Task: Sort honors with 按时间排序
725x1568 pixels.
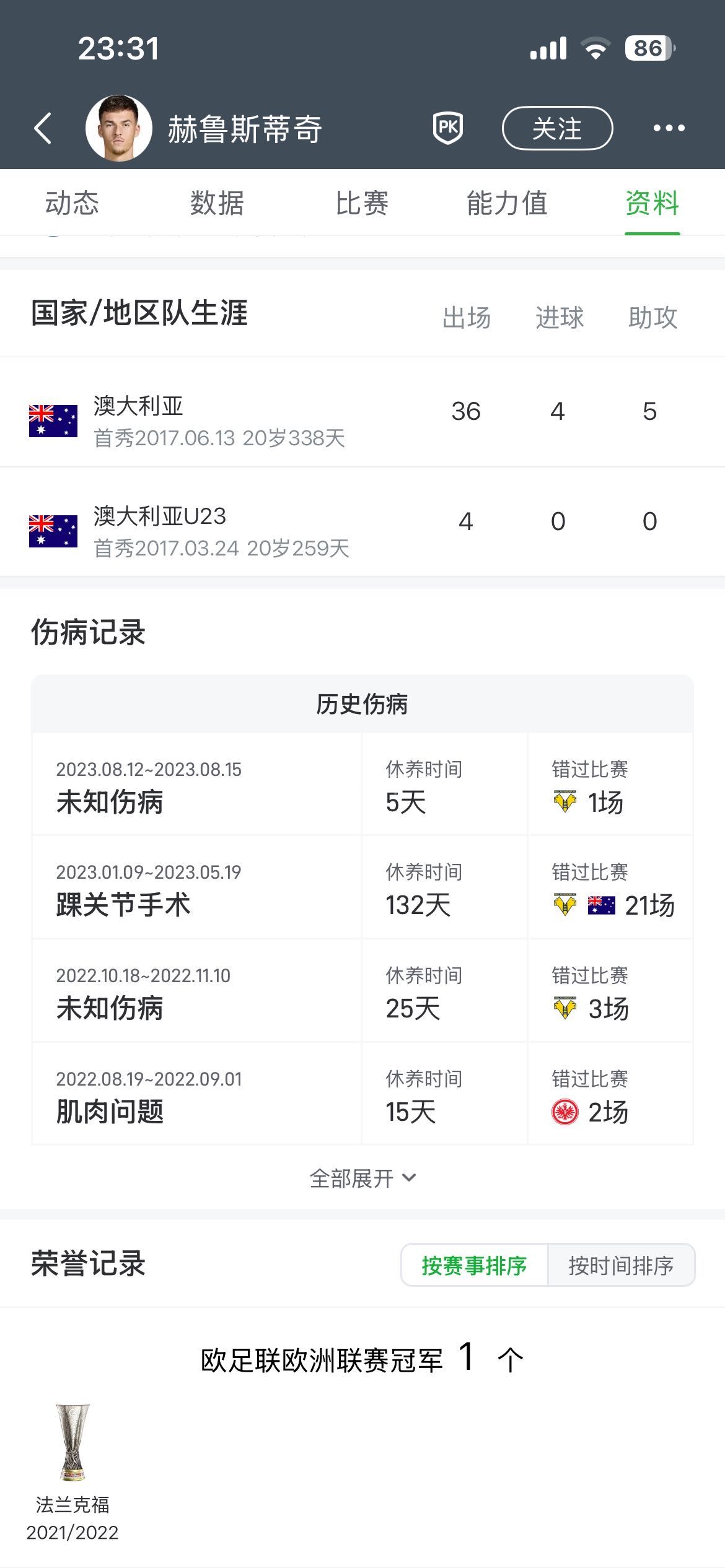Action: tap(621, 1266)
